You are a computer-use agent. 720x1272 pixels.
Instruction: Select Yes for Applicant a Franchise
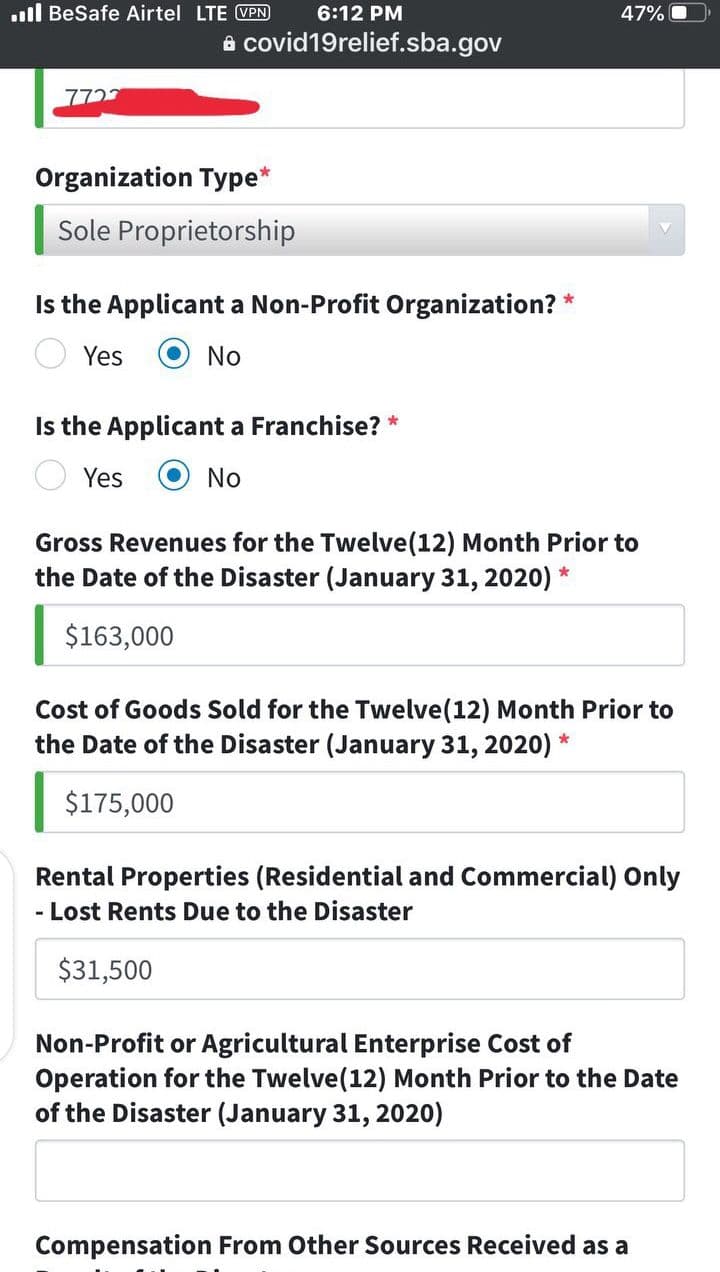(51, 477)
